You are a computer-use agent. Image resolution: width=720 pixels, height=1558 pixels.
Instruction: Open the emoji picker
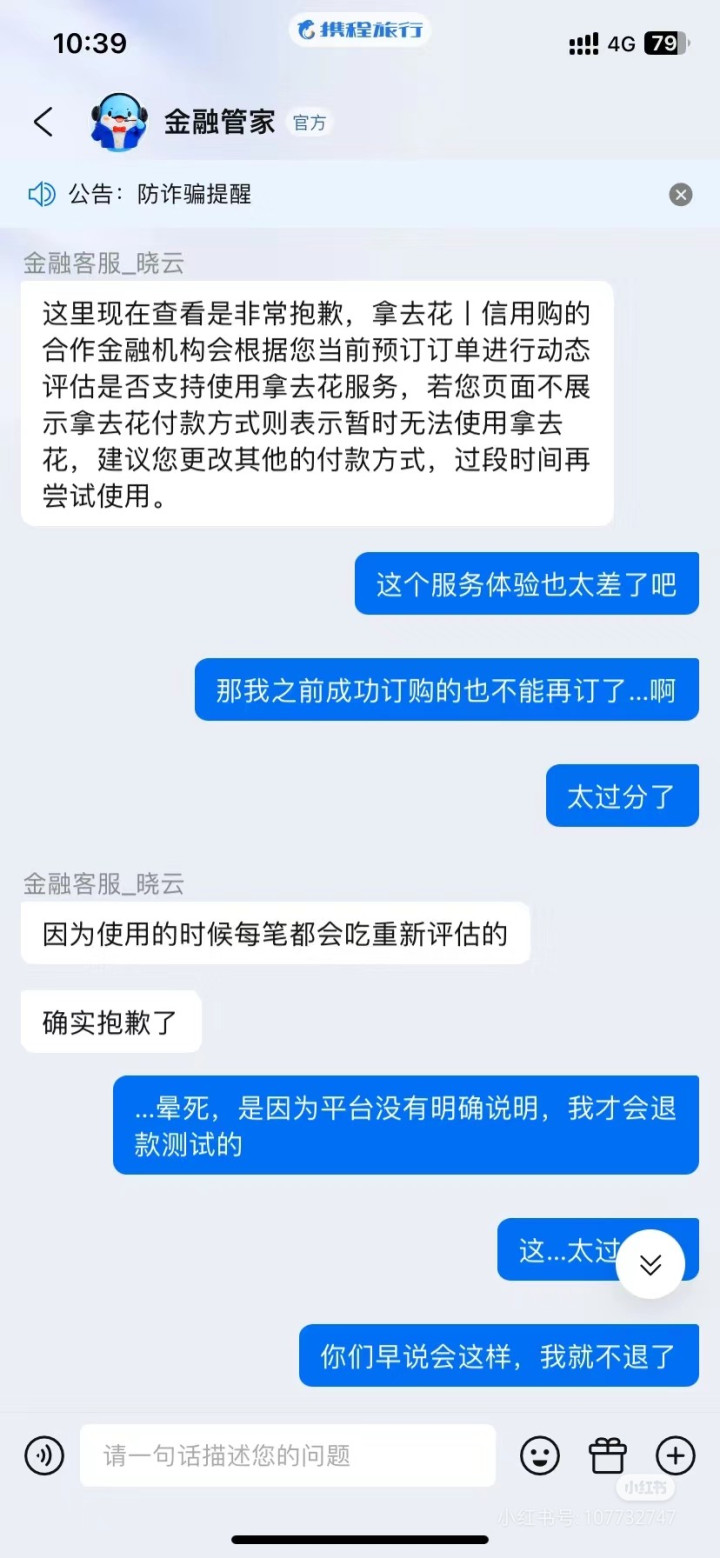point(540,1455)
